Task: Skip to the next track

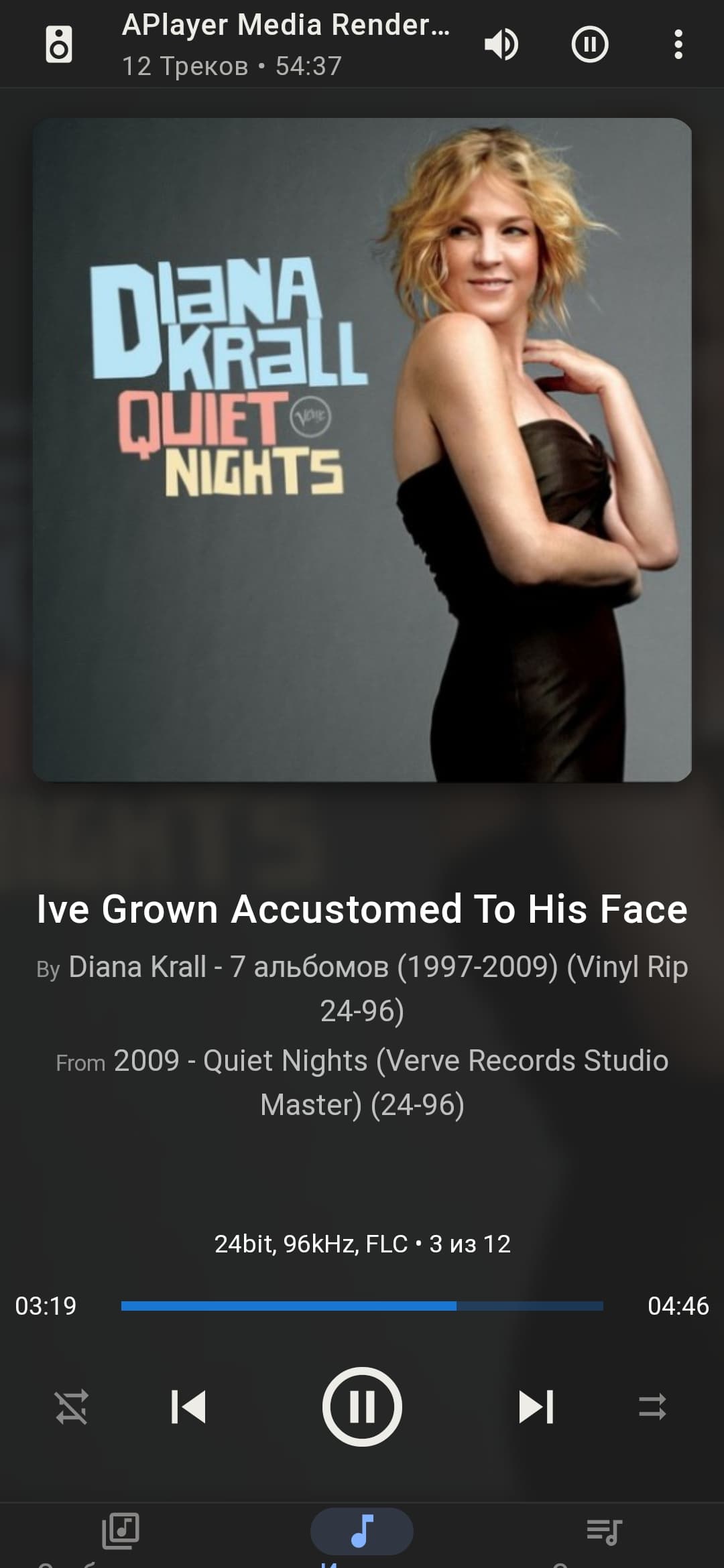Action: [536, 1407]
